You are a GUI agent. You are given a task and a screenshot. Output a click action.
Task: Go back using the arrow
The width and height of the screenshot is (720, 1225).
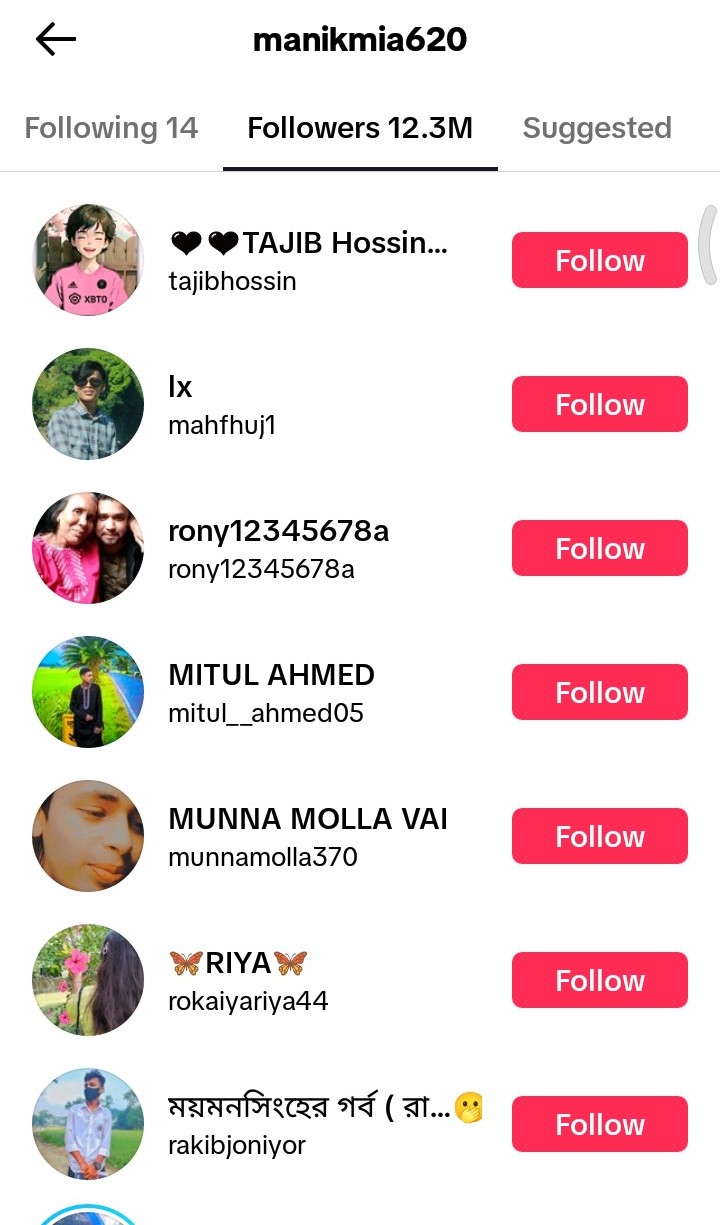56,39
